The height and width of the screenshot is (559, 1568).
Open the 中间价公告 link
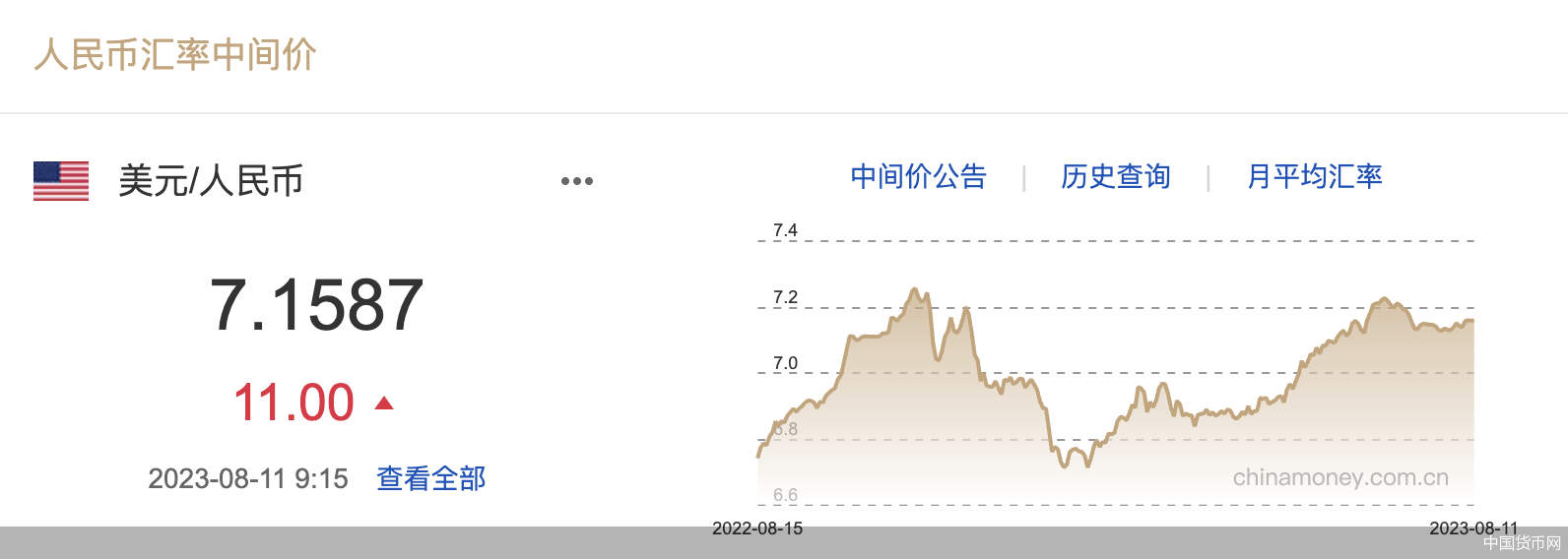coord(918,177)
